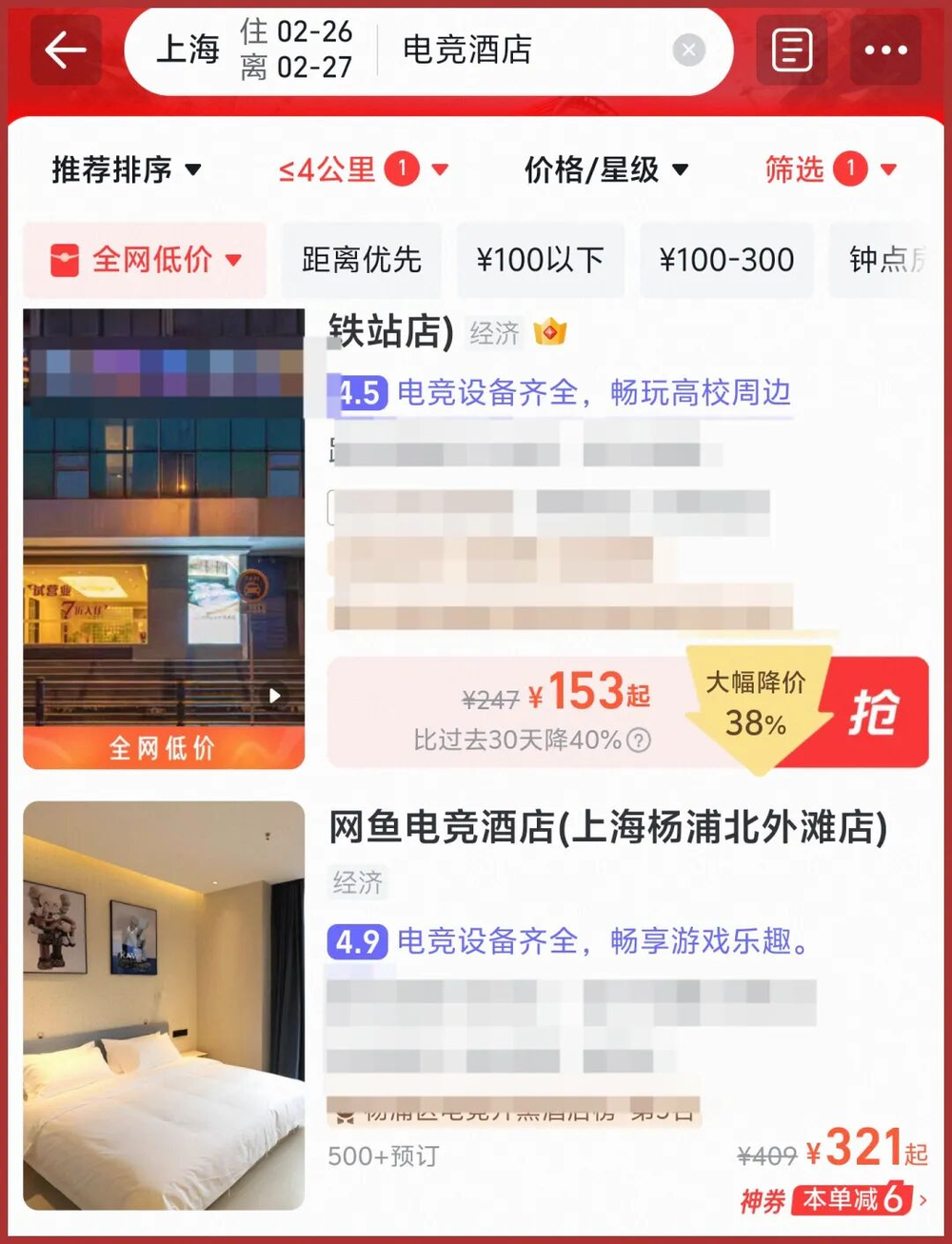The image size is (952, 1244).
Task: Open the orders list icon
Action: pos(792,49)
